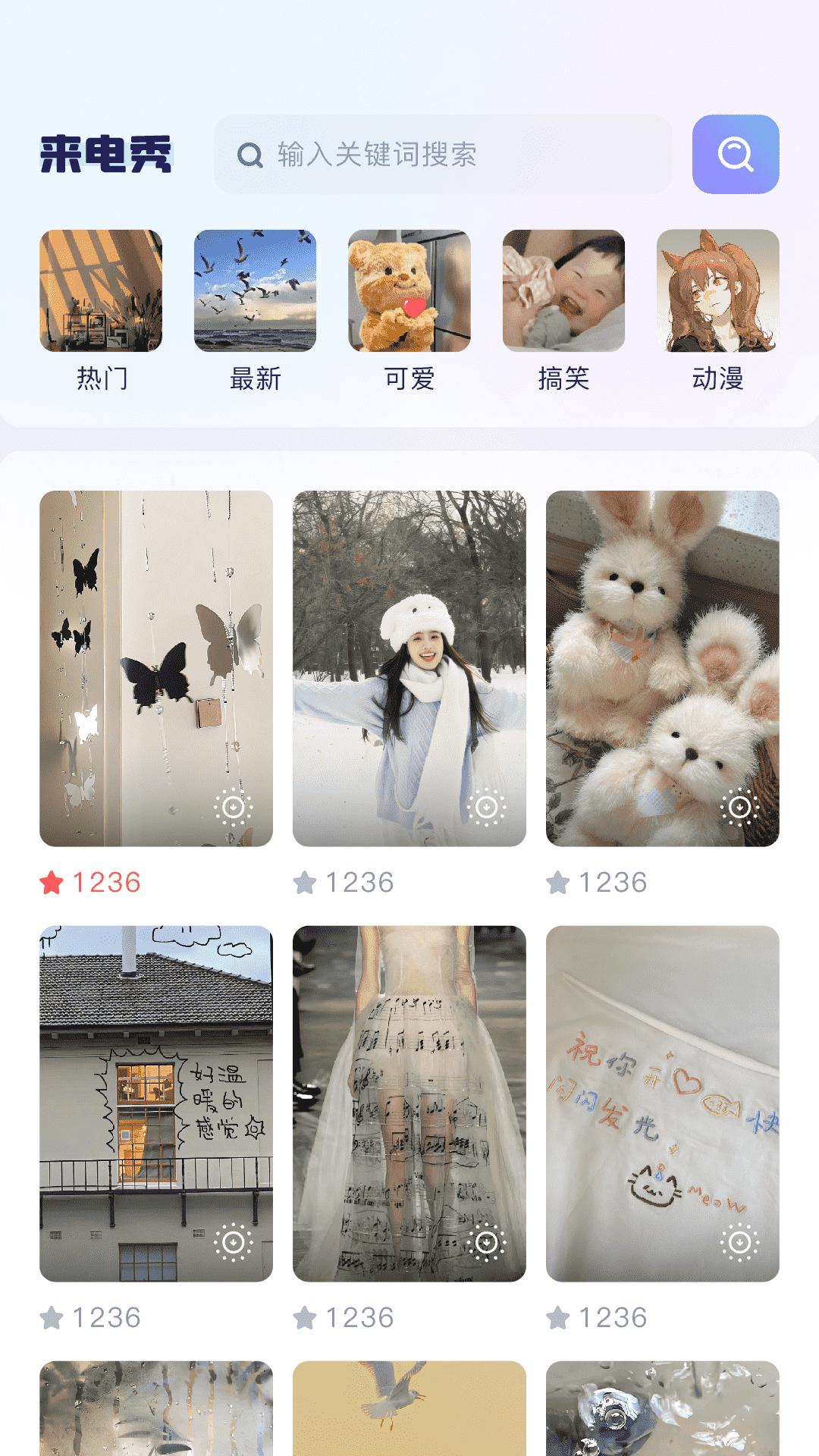Tap the keyword search input field
The height and width of the screenshot is (1456, 819).
tap(443, 155)
